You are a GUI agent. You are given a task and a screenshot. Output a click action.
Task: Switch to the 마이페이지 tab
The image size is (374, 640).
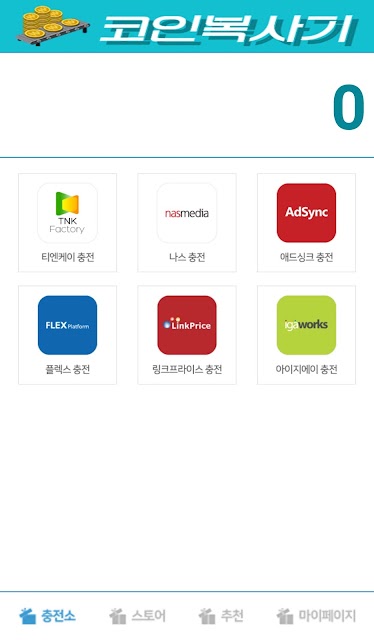point(316,616)
